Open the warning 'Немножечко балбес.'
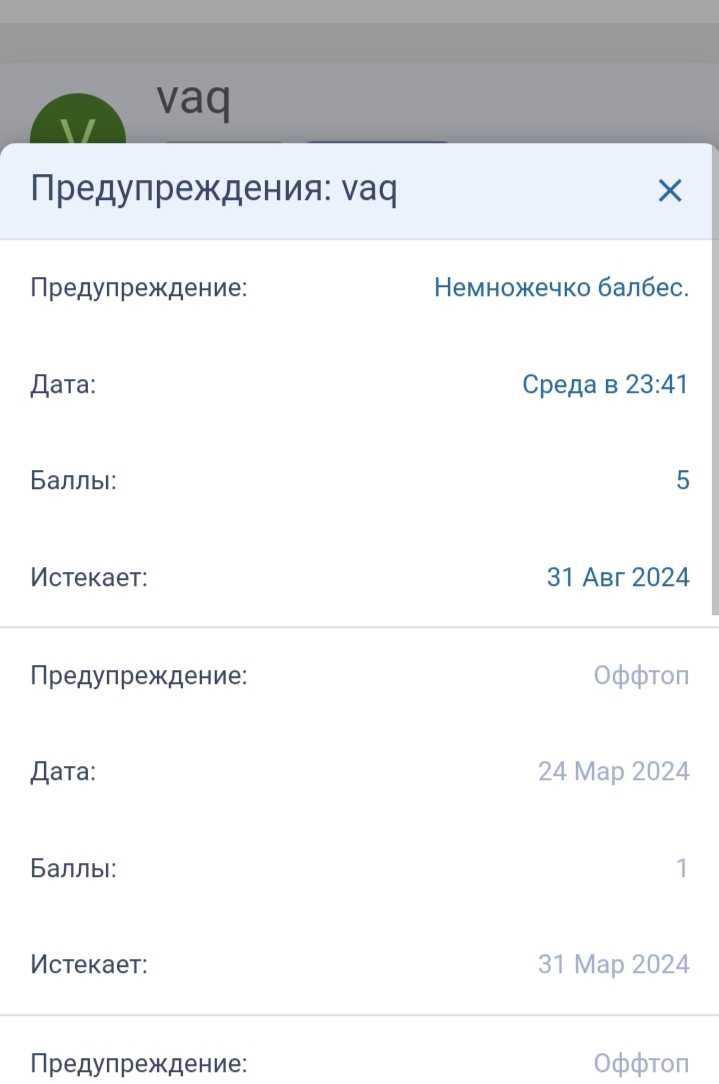Screen dimensions: 719x1084 click(561, 288)
